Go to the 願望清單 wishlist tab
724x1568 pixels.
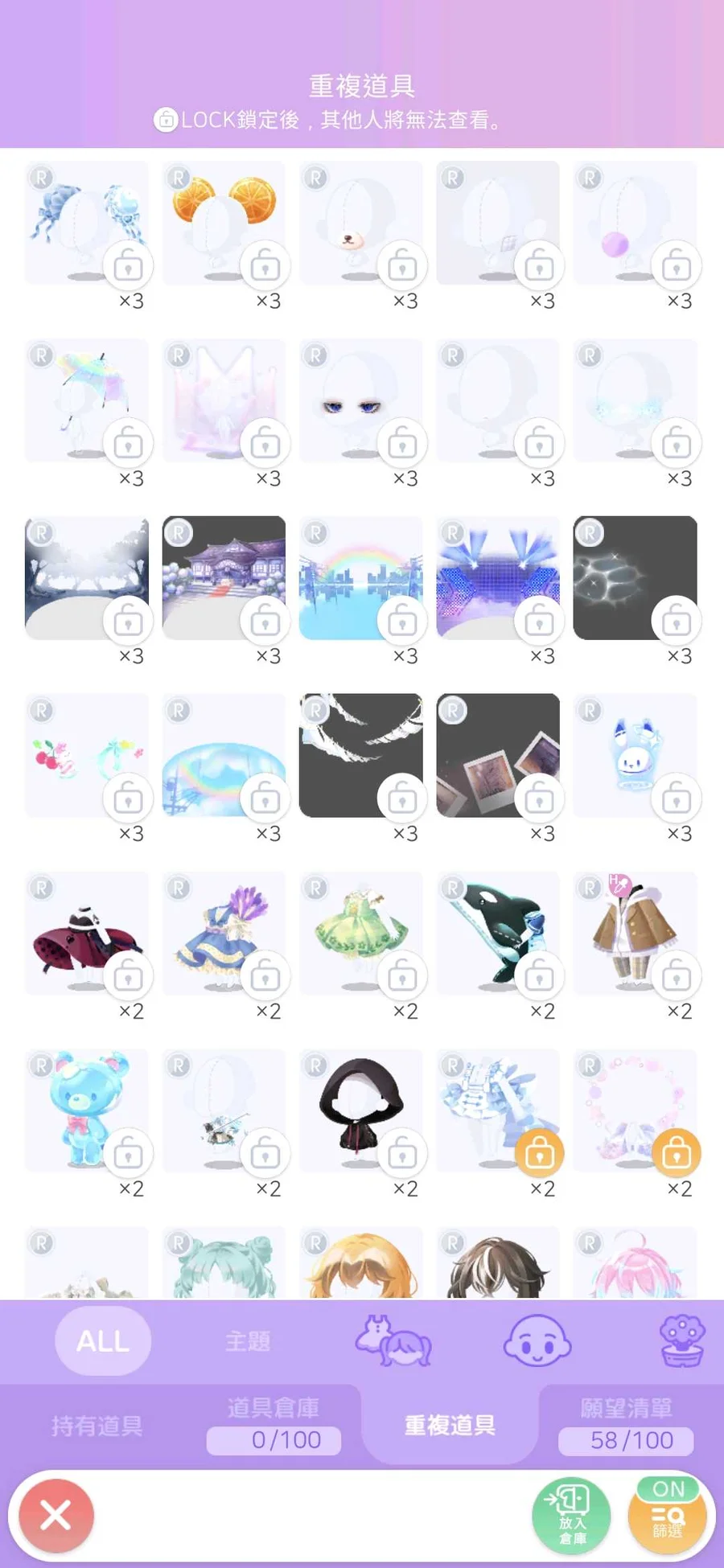(x=627, y=1424)
